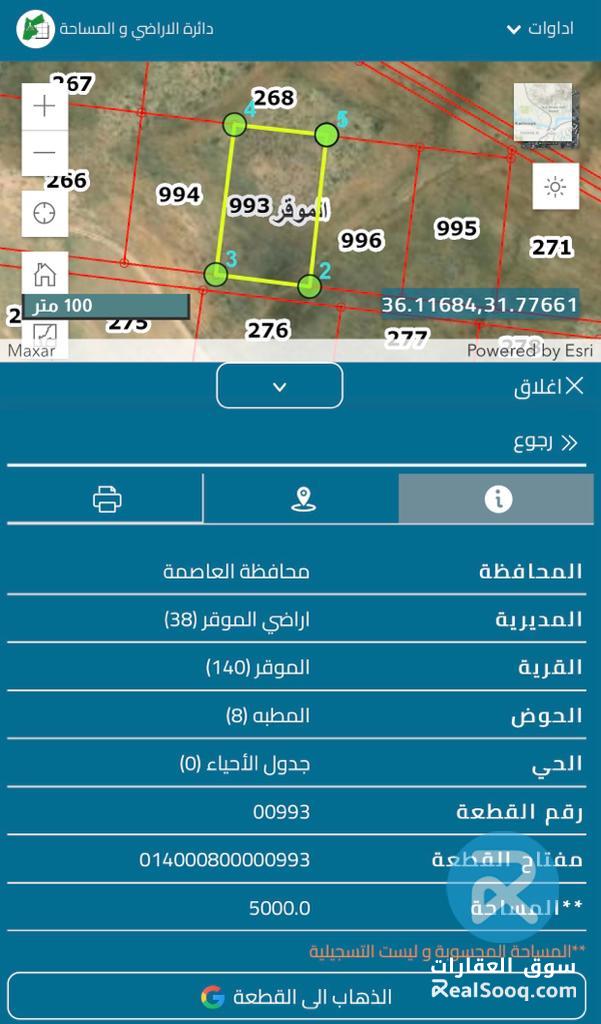Reset map to home view

(x=45, y=274)
